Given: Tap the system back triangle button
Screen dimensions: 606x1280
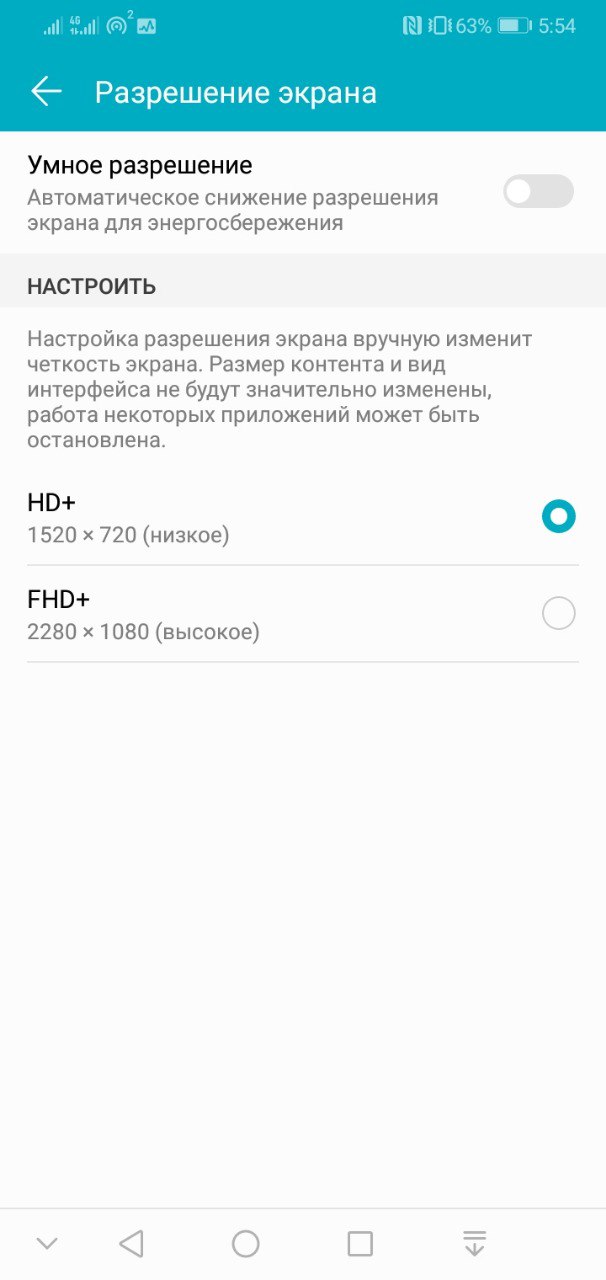Looking at the screenshot, I should tap(131, 1243).
